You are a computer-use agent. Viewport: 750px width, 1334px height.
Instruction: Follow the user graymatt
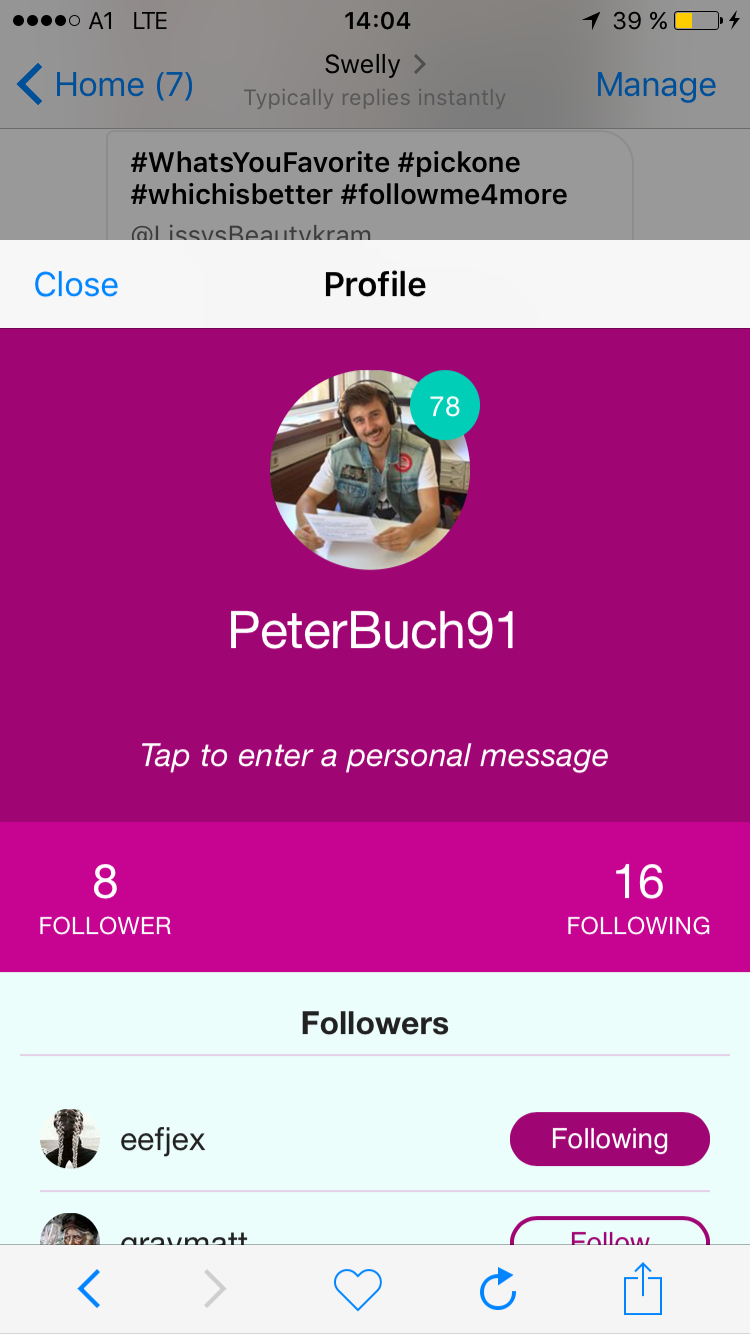pos(609,1233)
